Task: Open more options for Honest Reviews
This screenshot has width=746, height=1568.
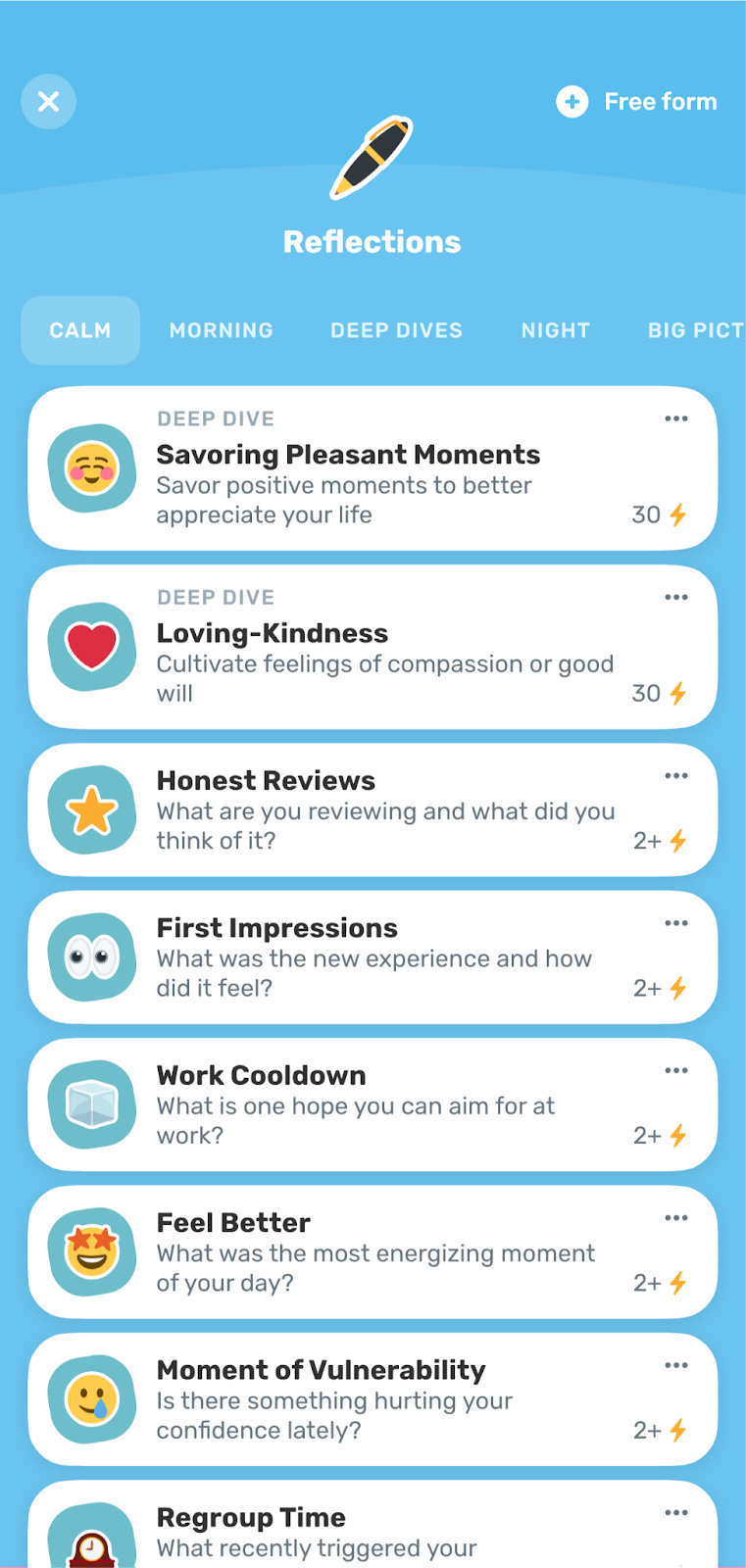Action: 675,775
